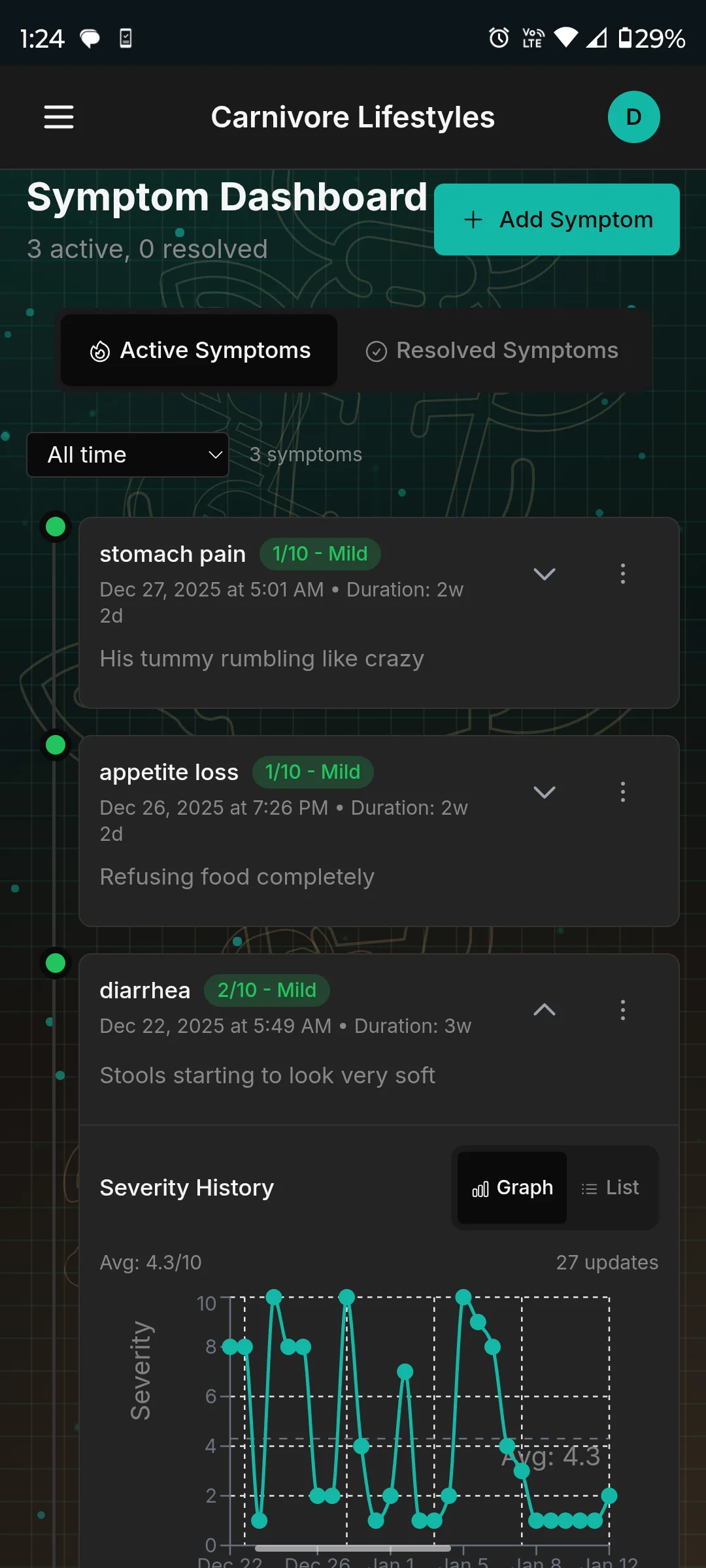Open the overflow menu for stomach pain
Screen dimensions: 706x1568
click(622, 574)
